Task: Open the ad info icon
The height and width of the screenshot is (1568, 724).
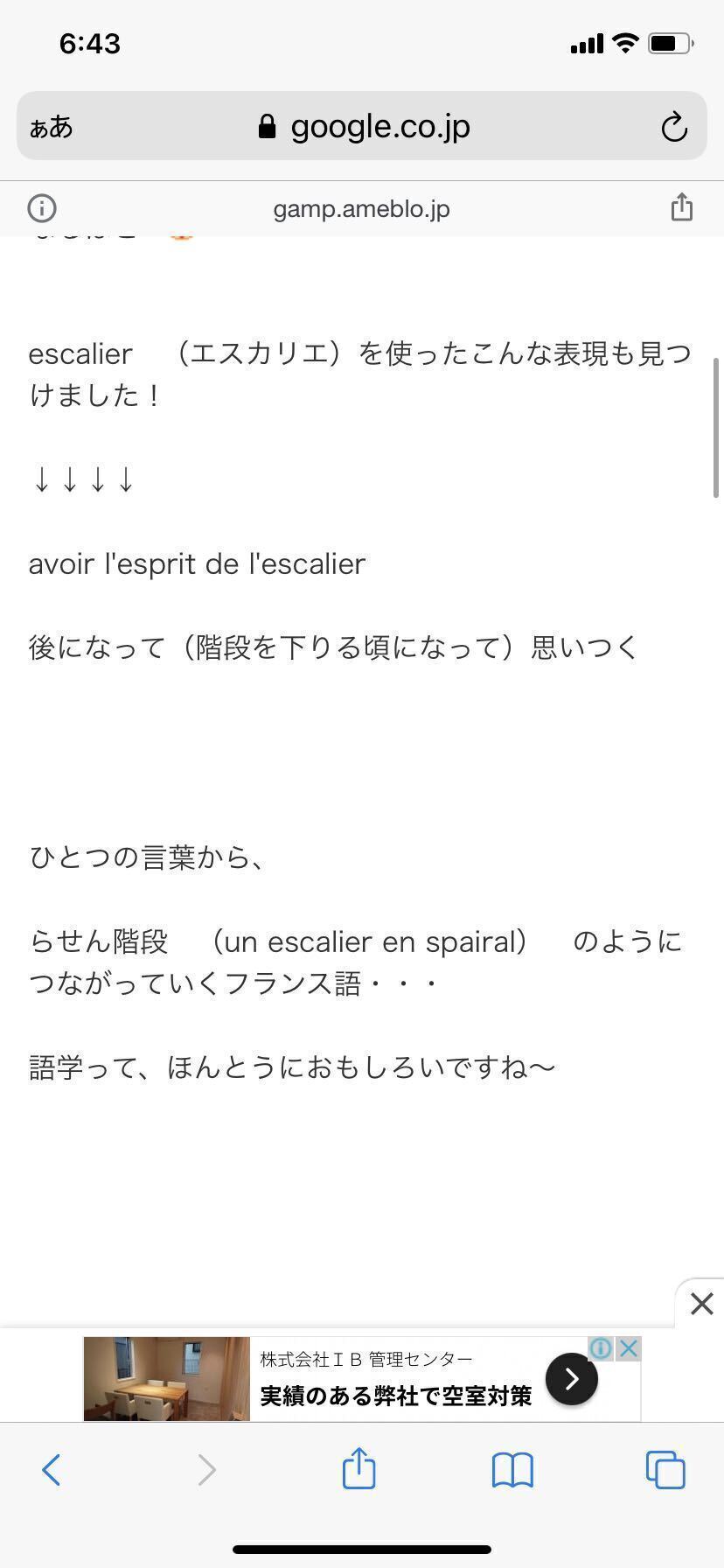Action: tap(601, 1347)
